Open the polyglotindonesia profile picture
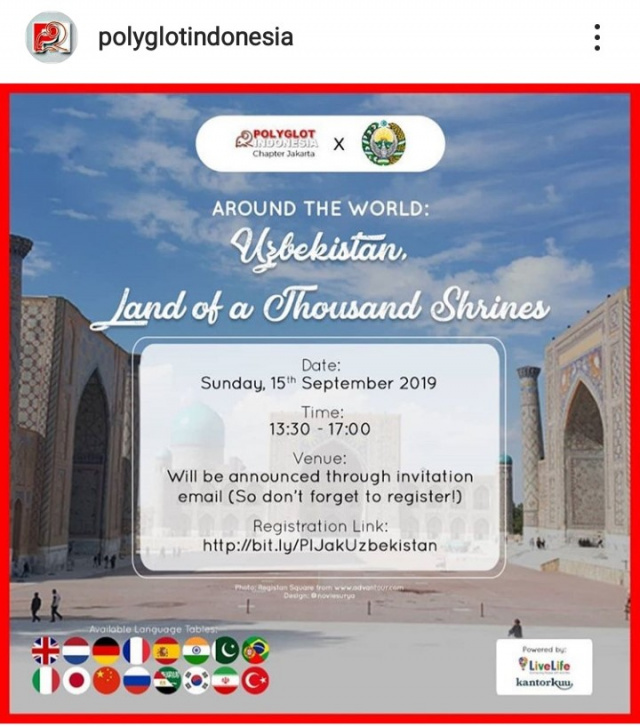640x727 pixels. (51, 37)
